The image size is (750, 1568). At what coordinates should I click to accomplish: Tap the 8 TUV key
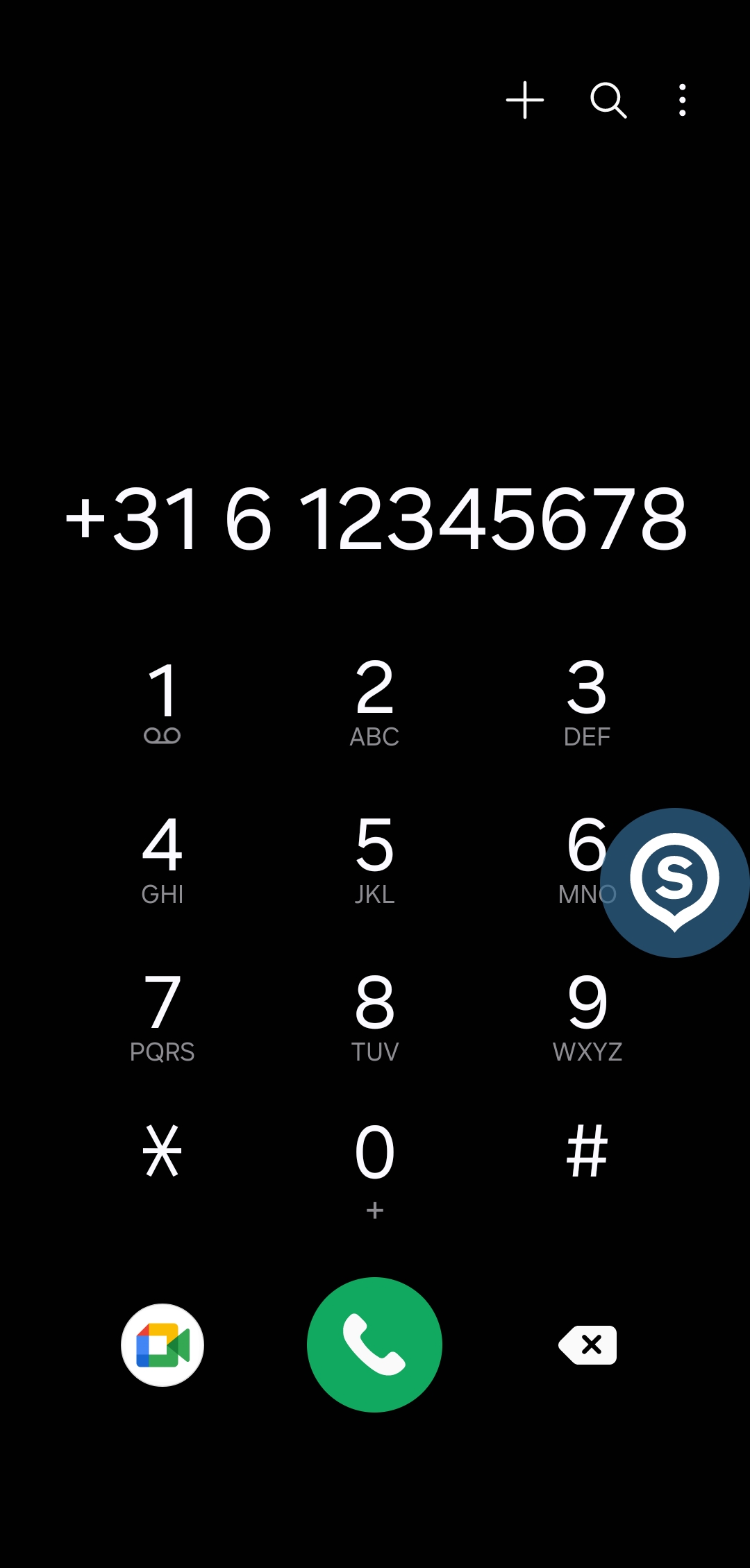(374, 1016)
